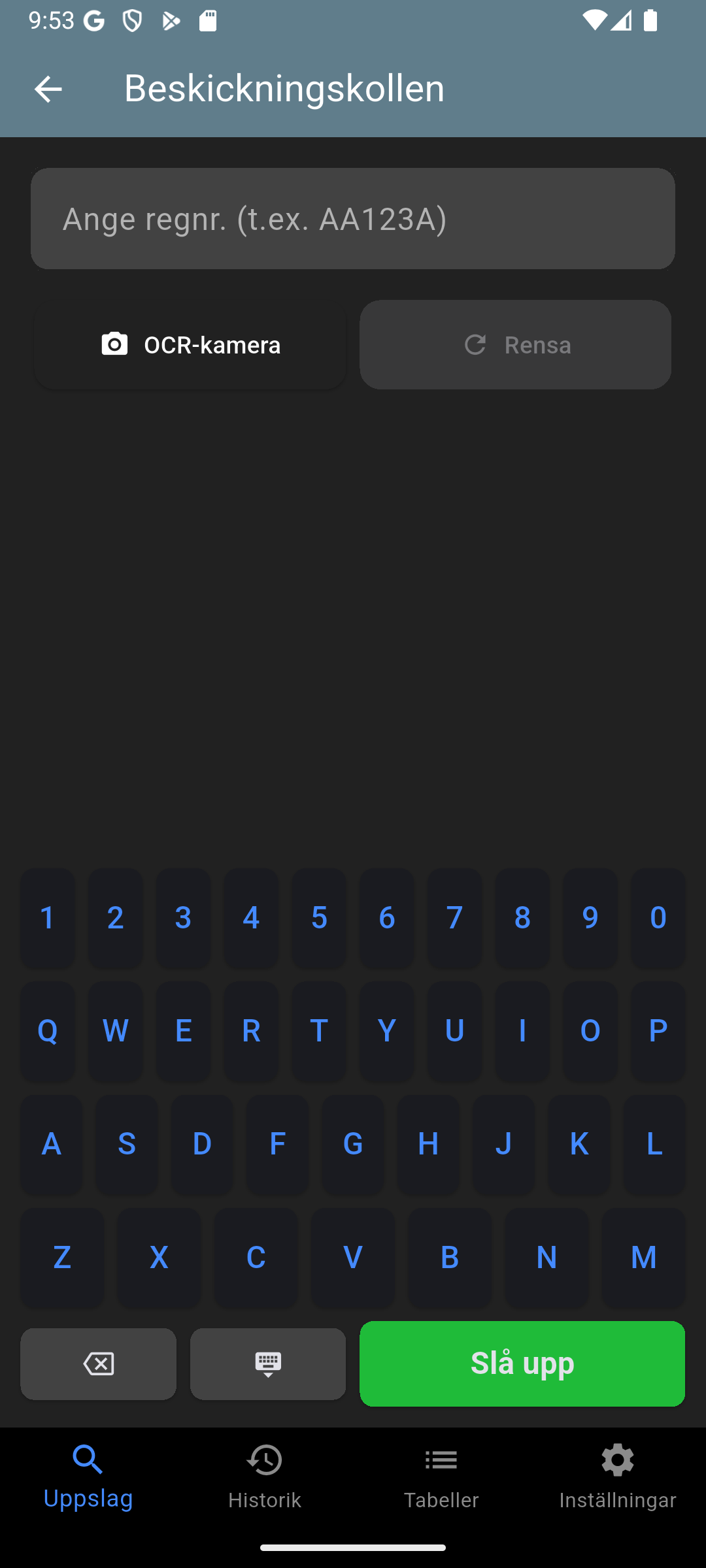Tap the Rensa clear button
The width and height of the screenshot is (706, 1568).
click(516, 345)
